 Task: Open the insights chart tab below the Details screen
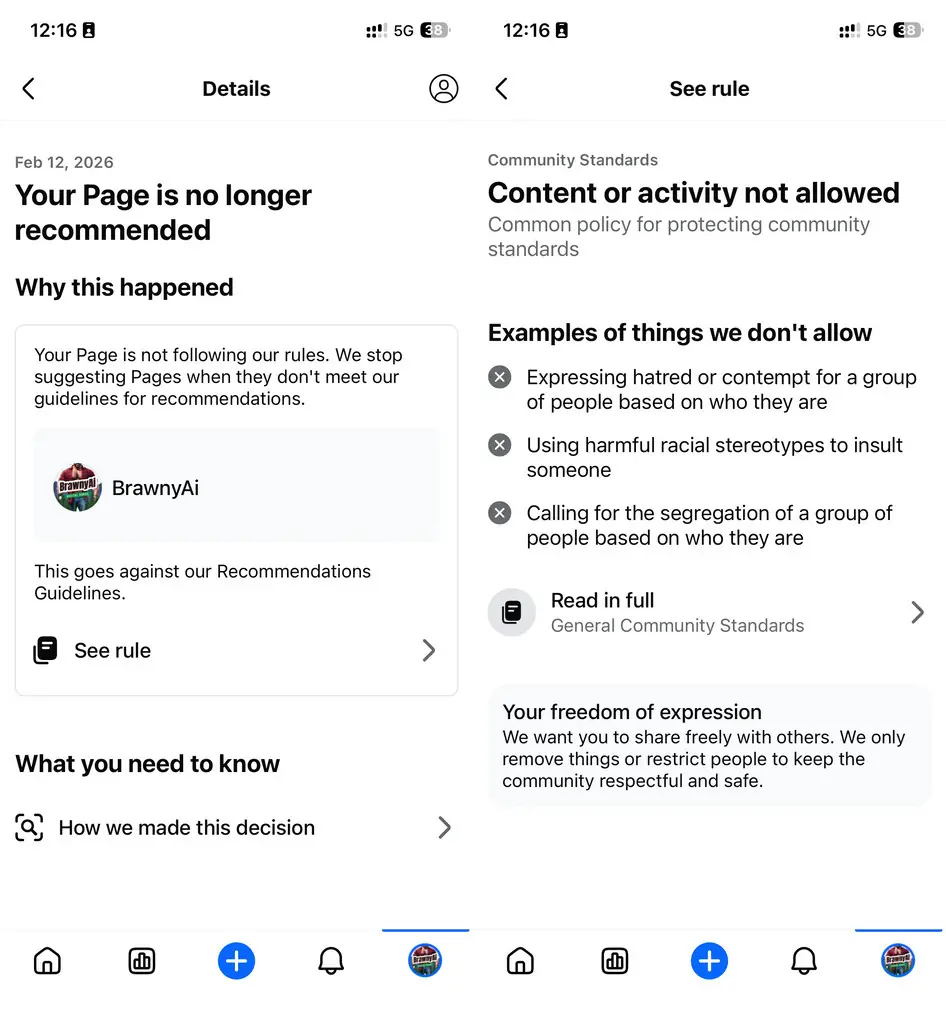pos(142,962)
